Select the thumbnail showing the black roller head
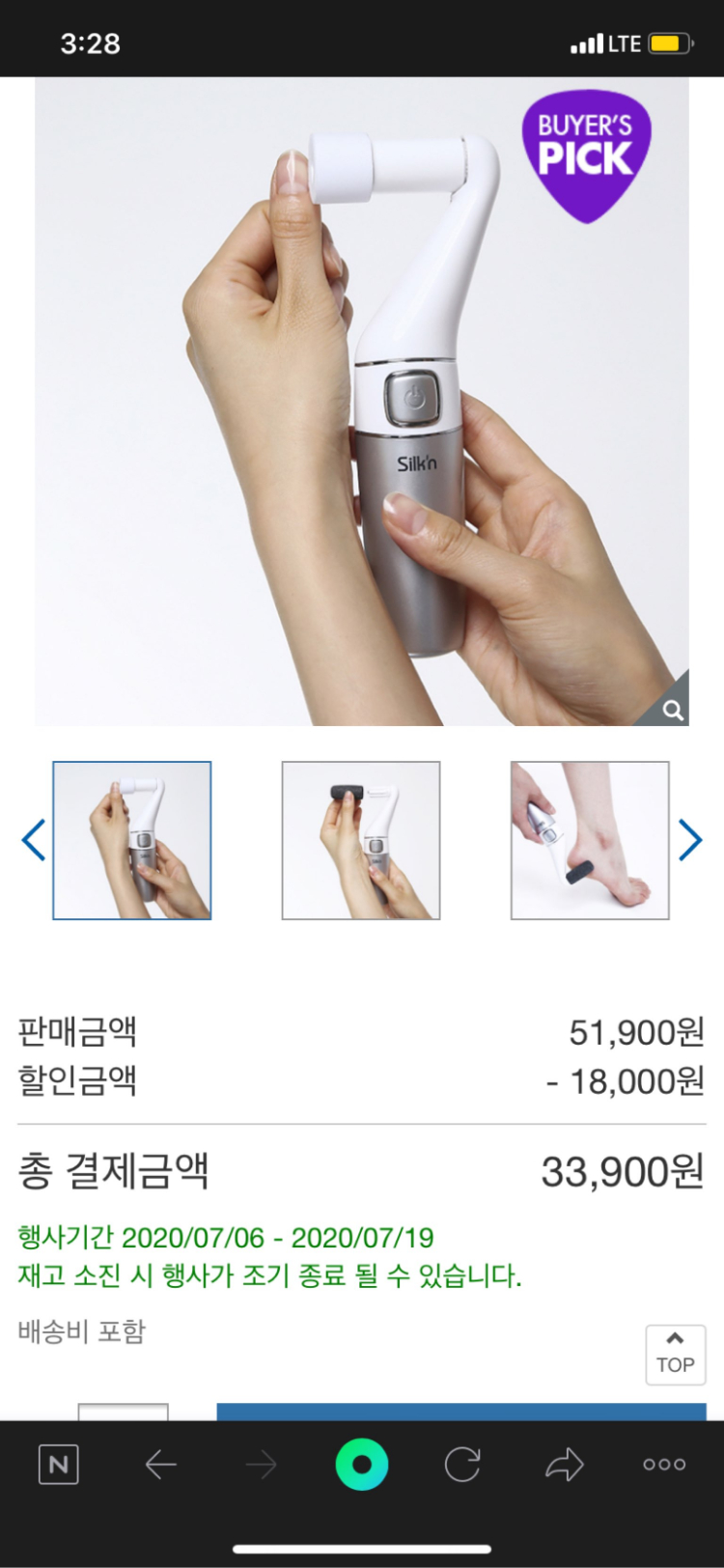This screenshot has width=724, height=1568. [x=361, y=840]
